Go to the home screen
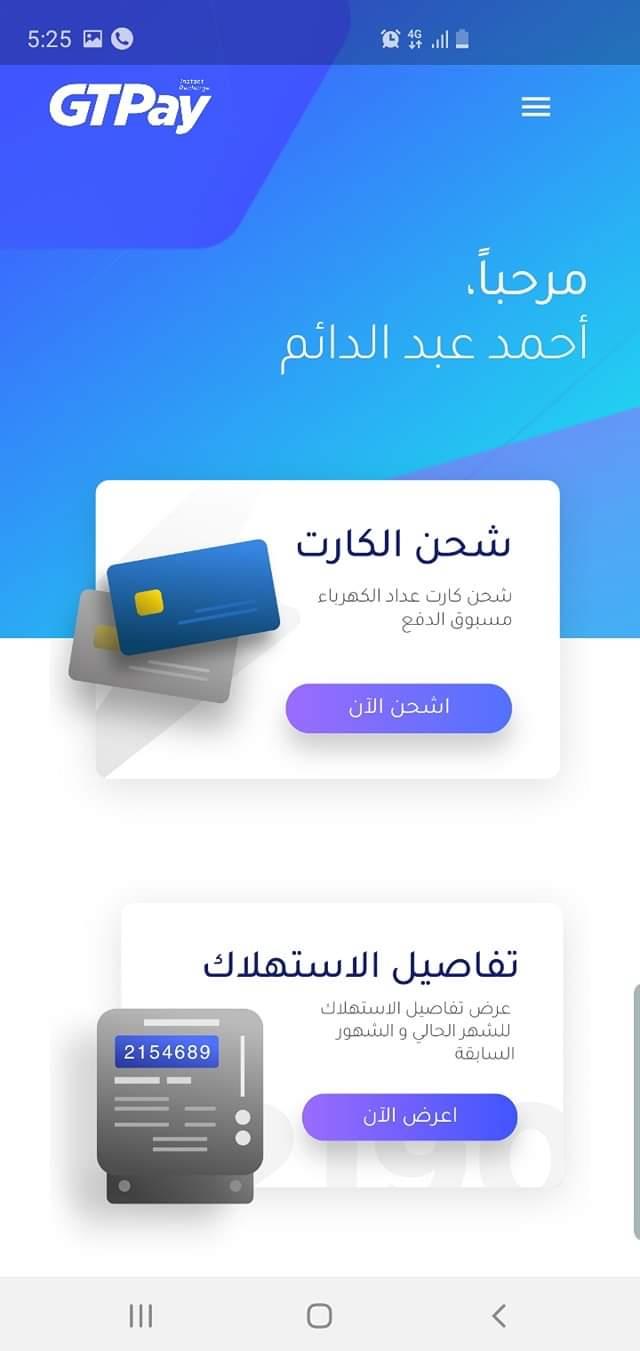Screen dimensions: 640x1351 click(319, 1315)
